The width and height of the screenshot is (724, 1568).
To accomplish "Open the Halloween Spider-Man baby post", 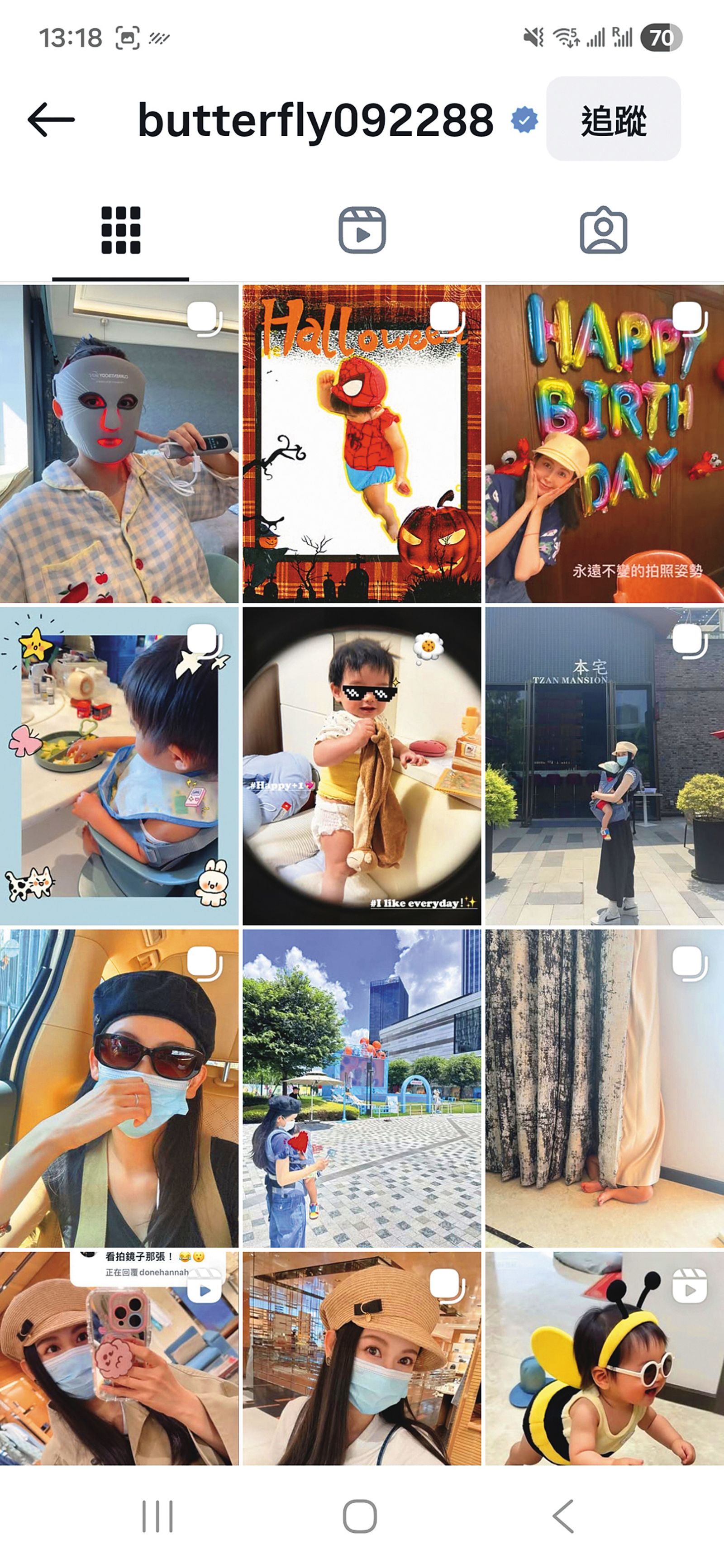I will click(x=362, y=444).
